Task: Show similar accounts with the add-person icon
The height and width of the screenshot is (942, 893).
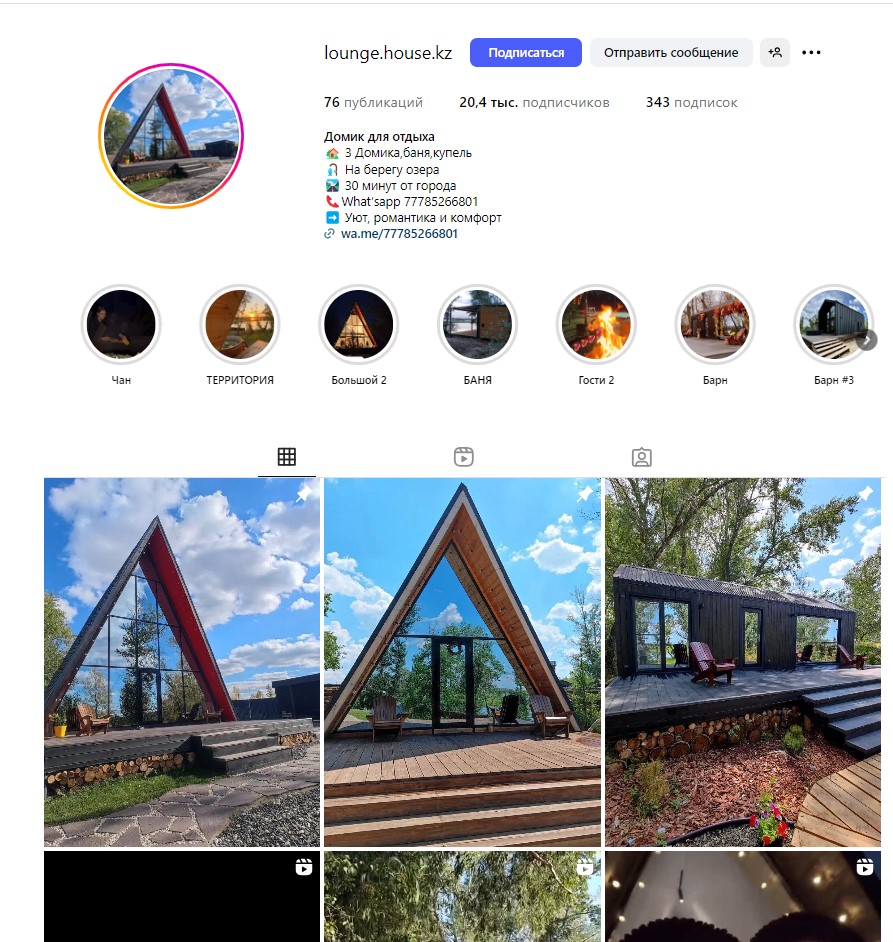Action: coord(775,53)
